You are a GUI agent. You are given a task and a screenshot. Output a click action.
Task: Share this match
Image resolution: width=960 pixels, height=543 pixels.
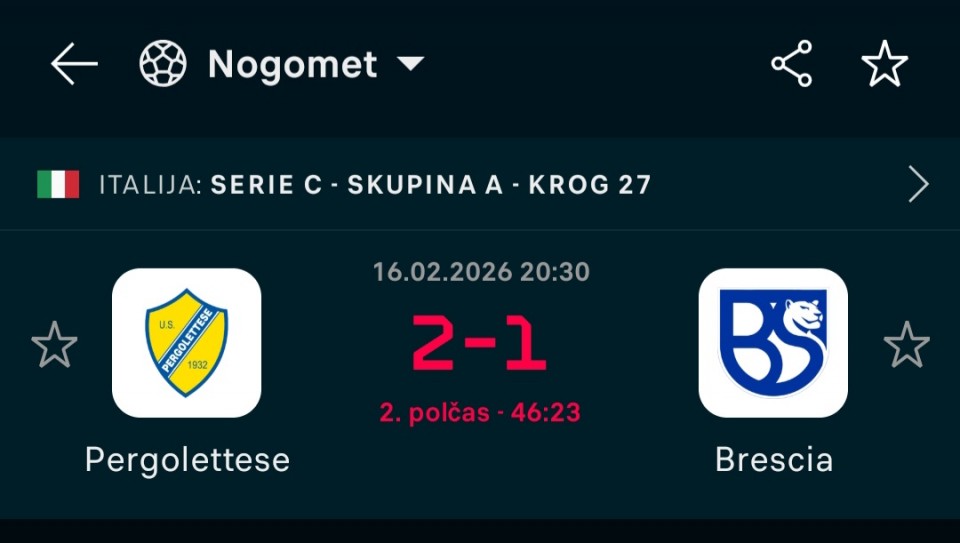(792, 65)
